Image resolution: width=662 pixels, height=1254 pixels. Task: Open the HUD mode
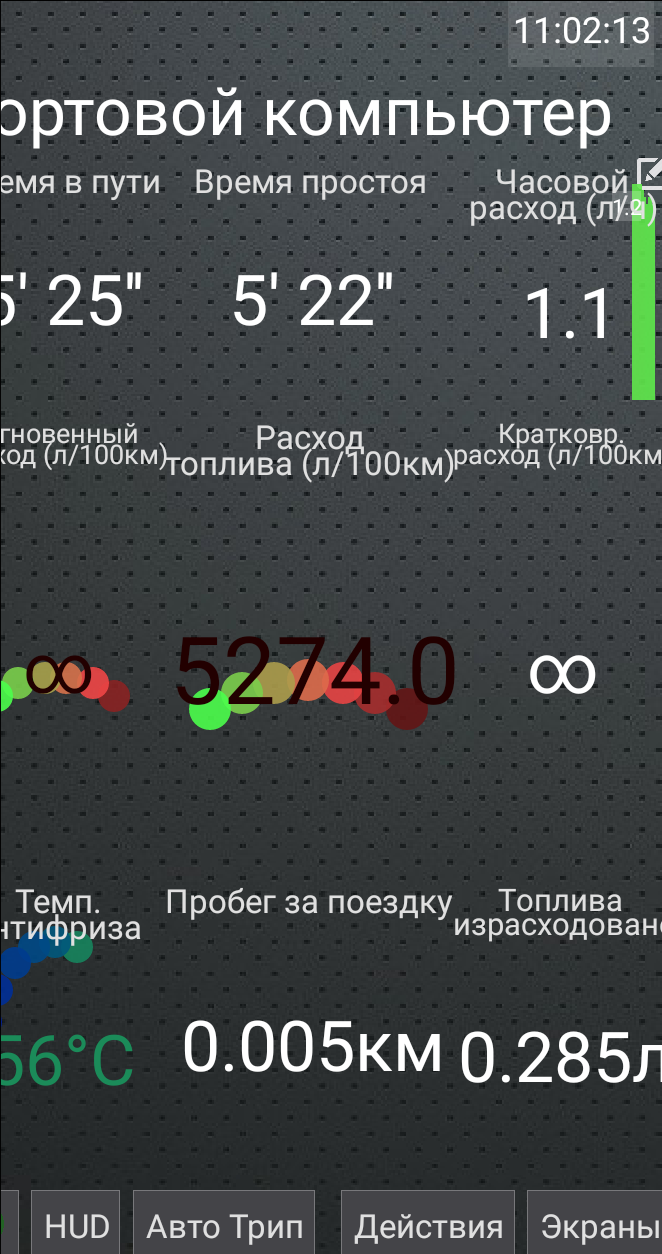tap(76, 1224)
